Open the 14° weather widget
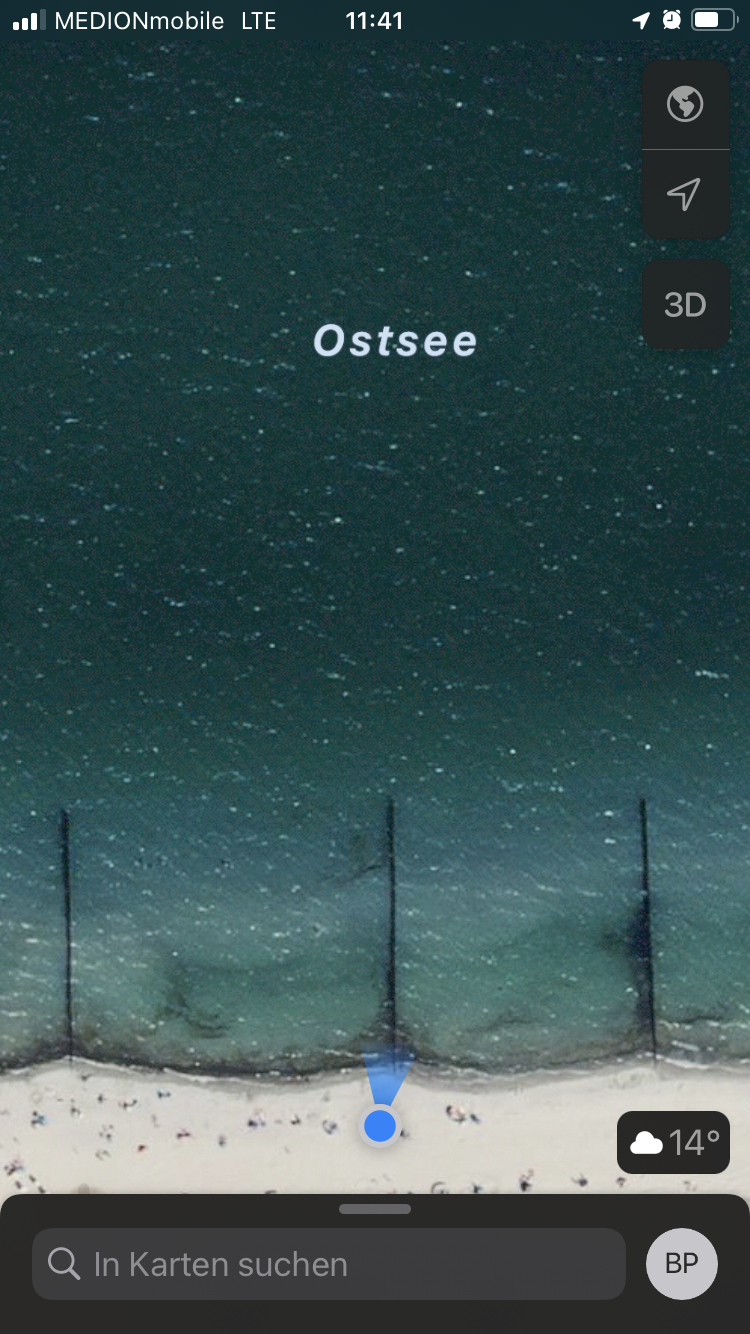Image resolution: width=750 pixels, height=1334 pixels. (673, 1142)
